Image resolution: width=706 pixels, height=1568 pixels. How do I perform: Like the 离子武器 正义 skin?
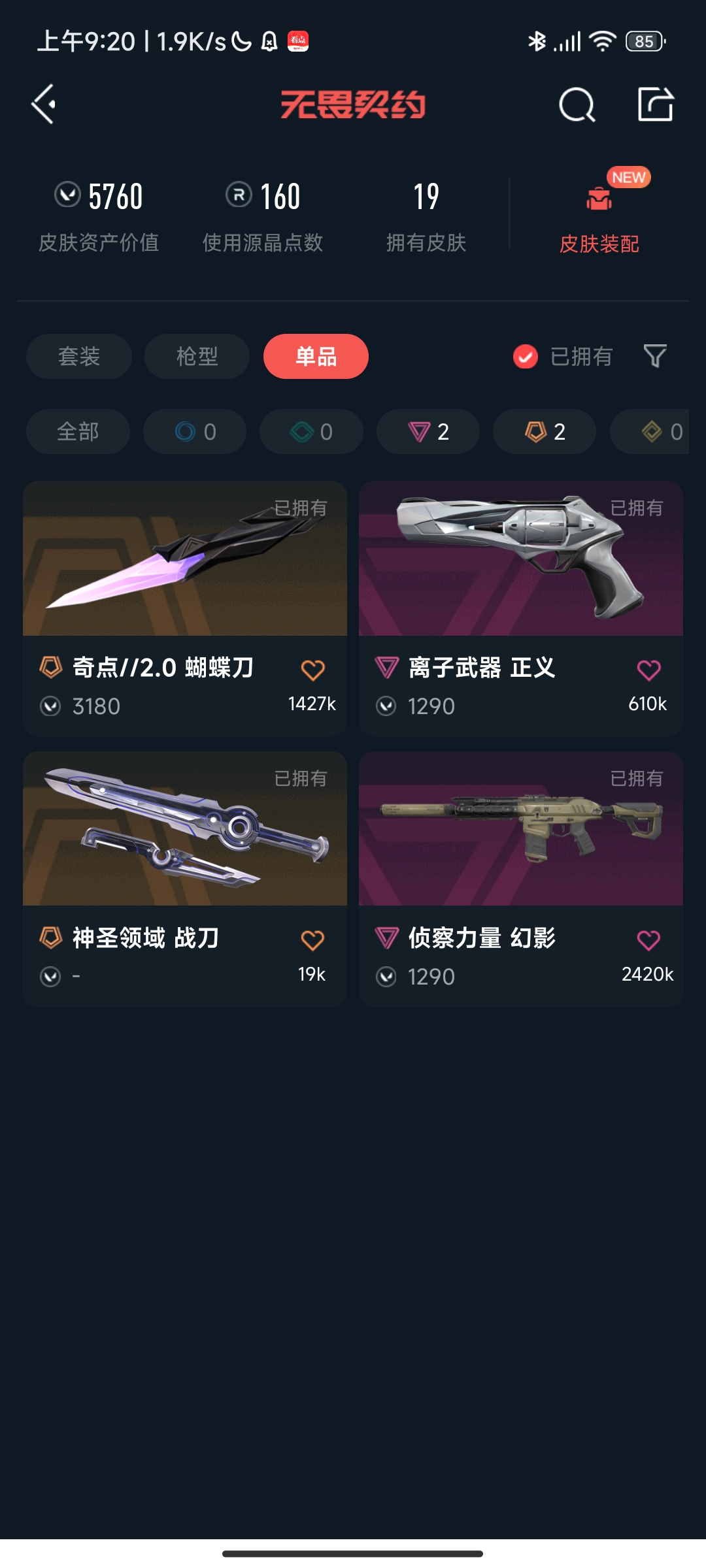click(648, 670)
